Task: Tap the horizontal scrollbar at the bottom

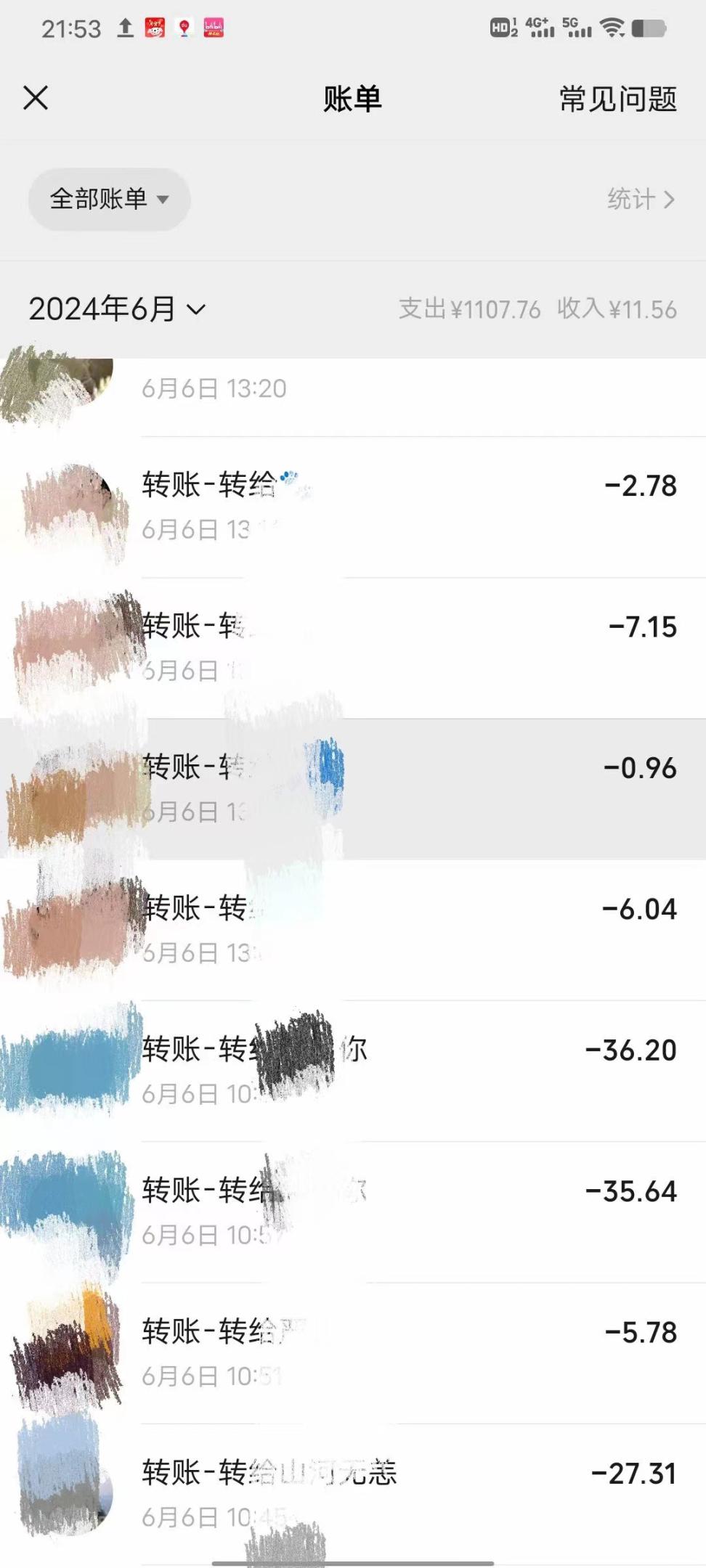Action: point(353,1561)
